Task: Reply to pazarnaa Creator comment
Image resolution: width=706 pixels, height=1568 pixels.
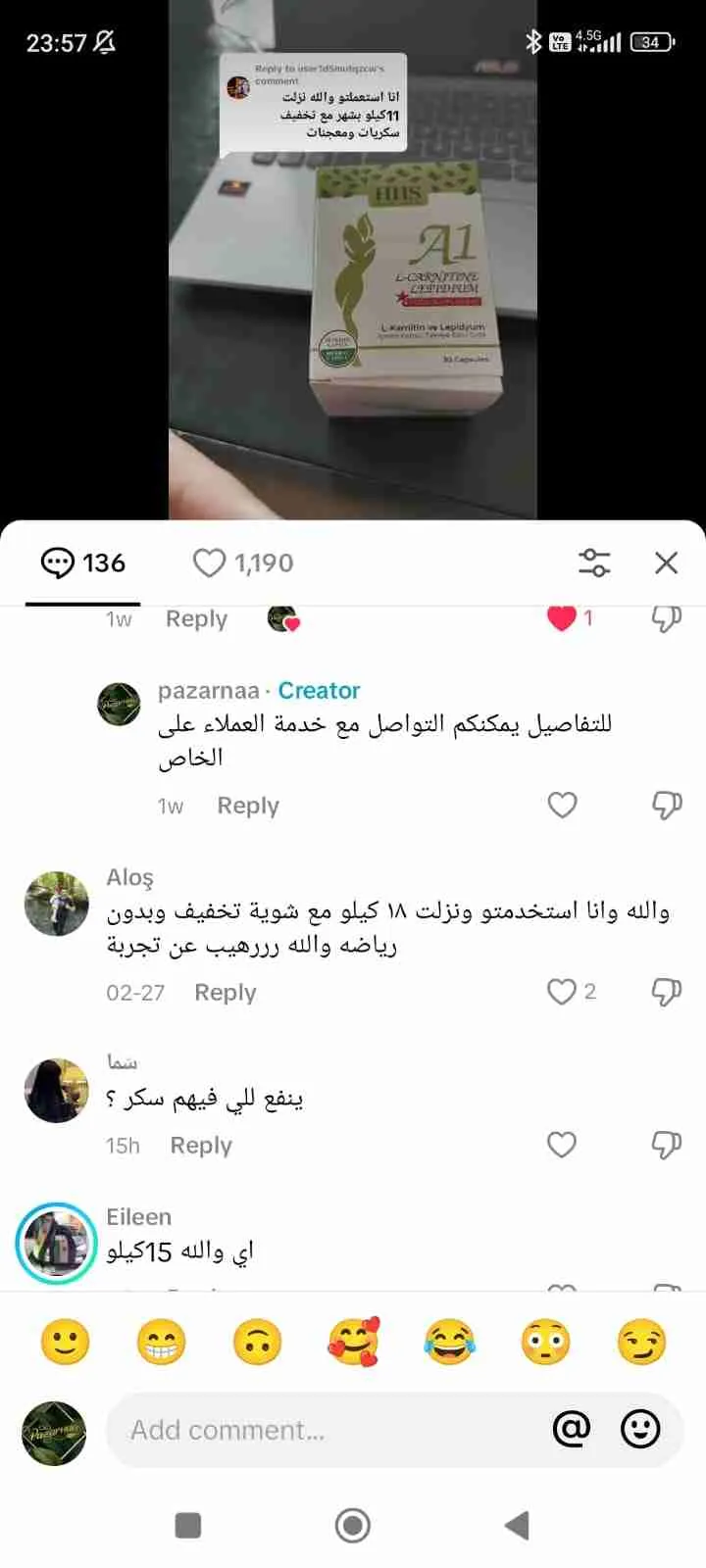Action: pos(247,806)
